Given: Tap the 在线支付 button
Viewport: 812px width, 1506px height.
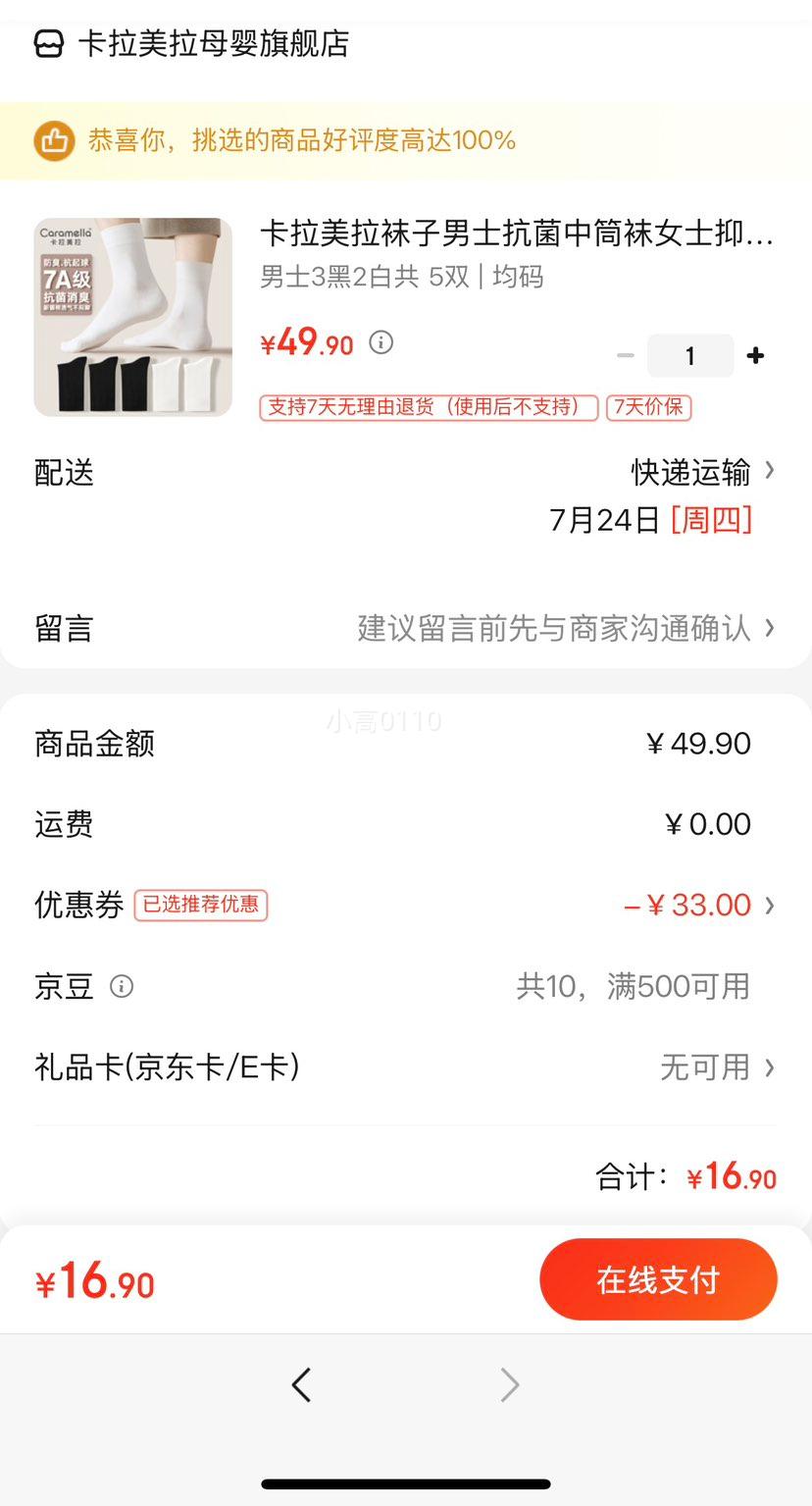Looking at the screenshot, I should click(658, 1279).
